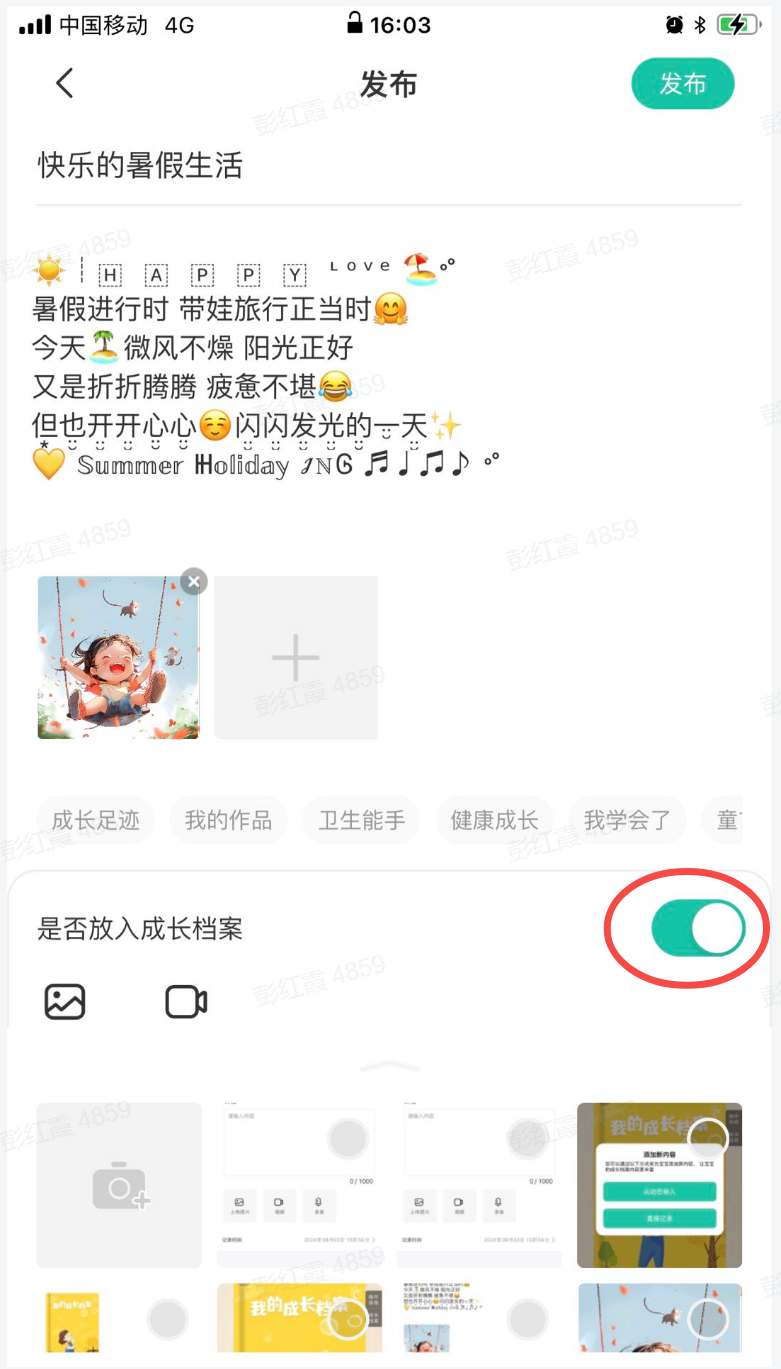The height and width of the screenshot is (1369, 781).
Task: Pick the 健康成长 tag chip
Action: [495, 821]
